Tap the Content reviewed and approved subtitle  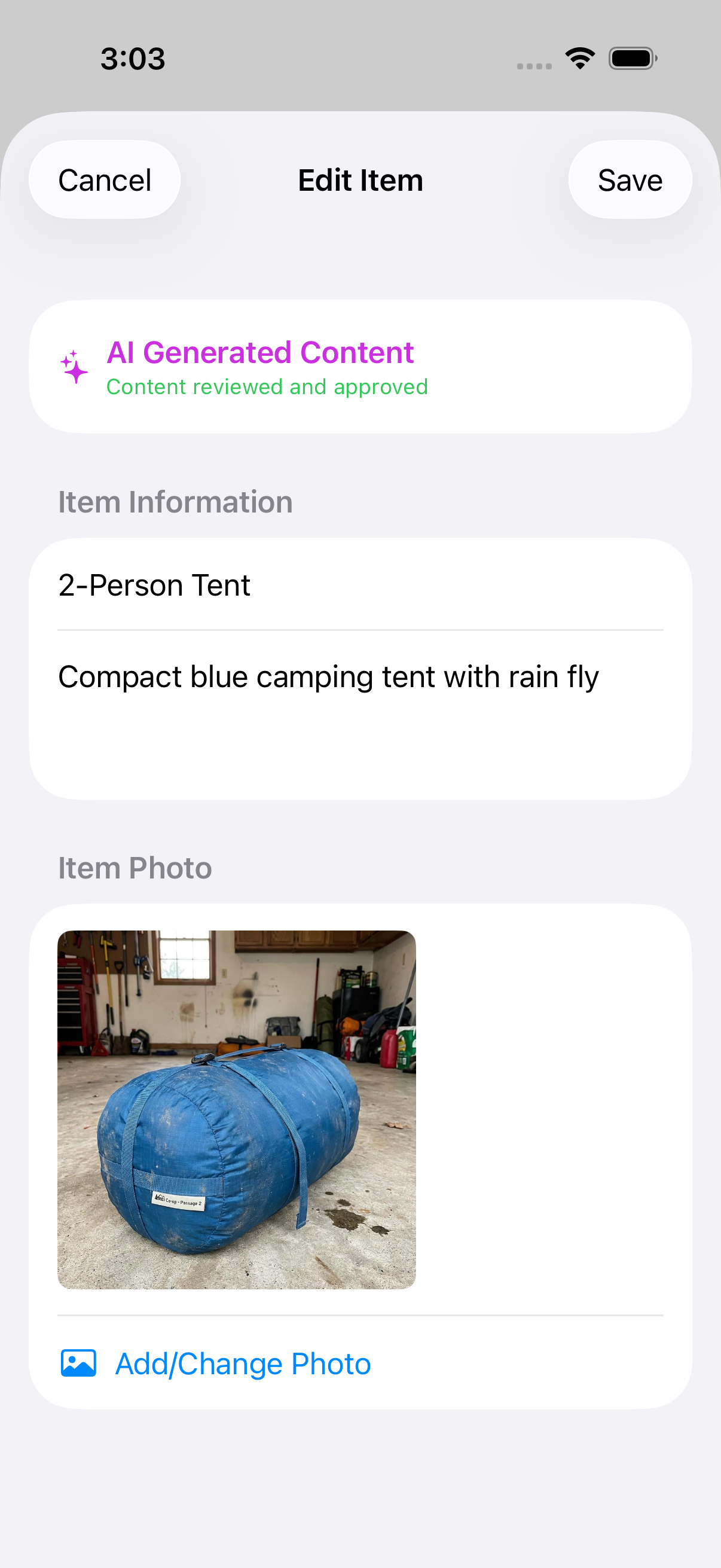(268, 387)
